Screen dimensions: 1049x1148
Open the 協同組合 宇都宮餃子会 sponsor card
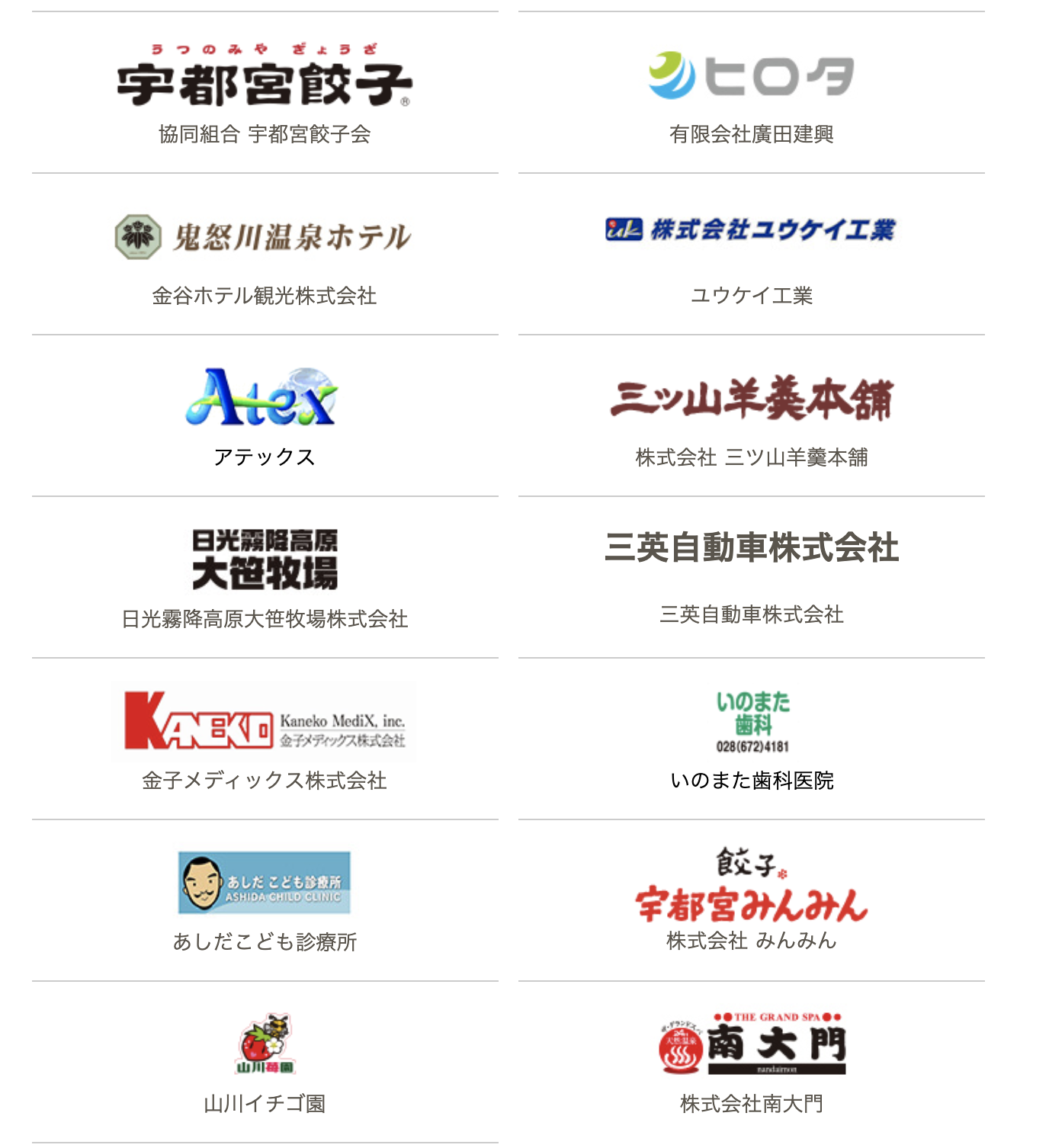pos(265,91)
